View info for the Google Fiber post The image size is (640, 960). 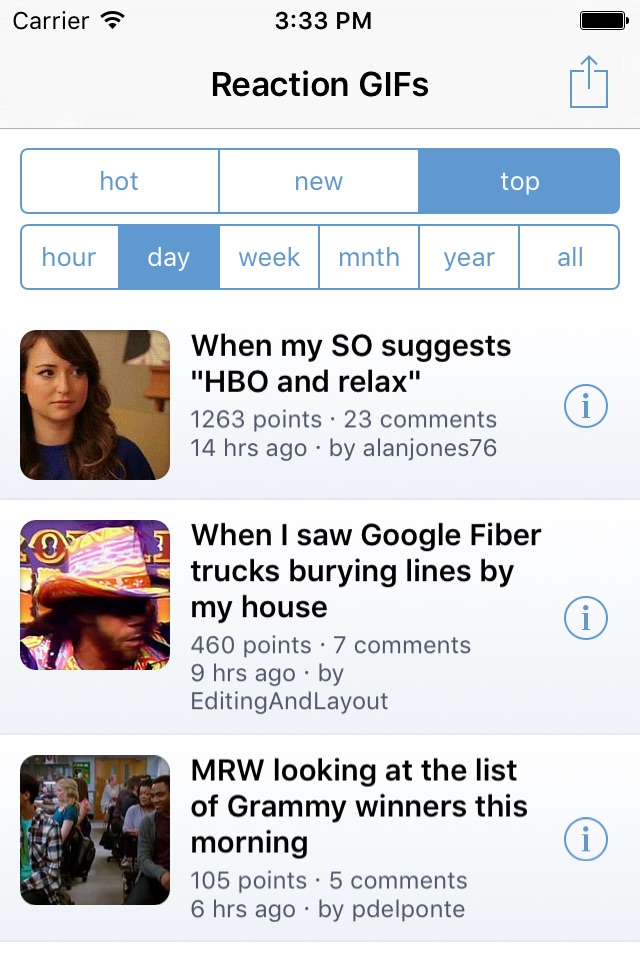click(586, 618)
